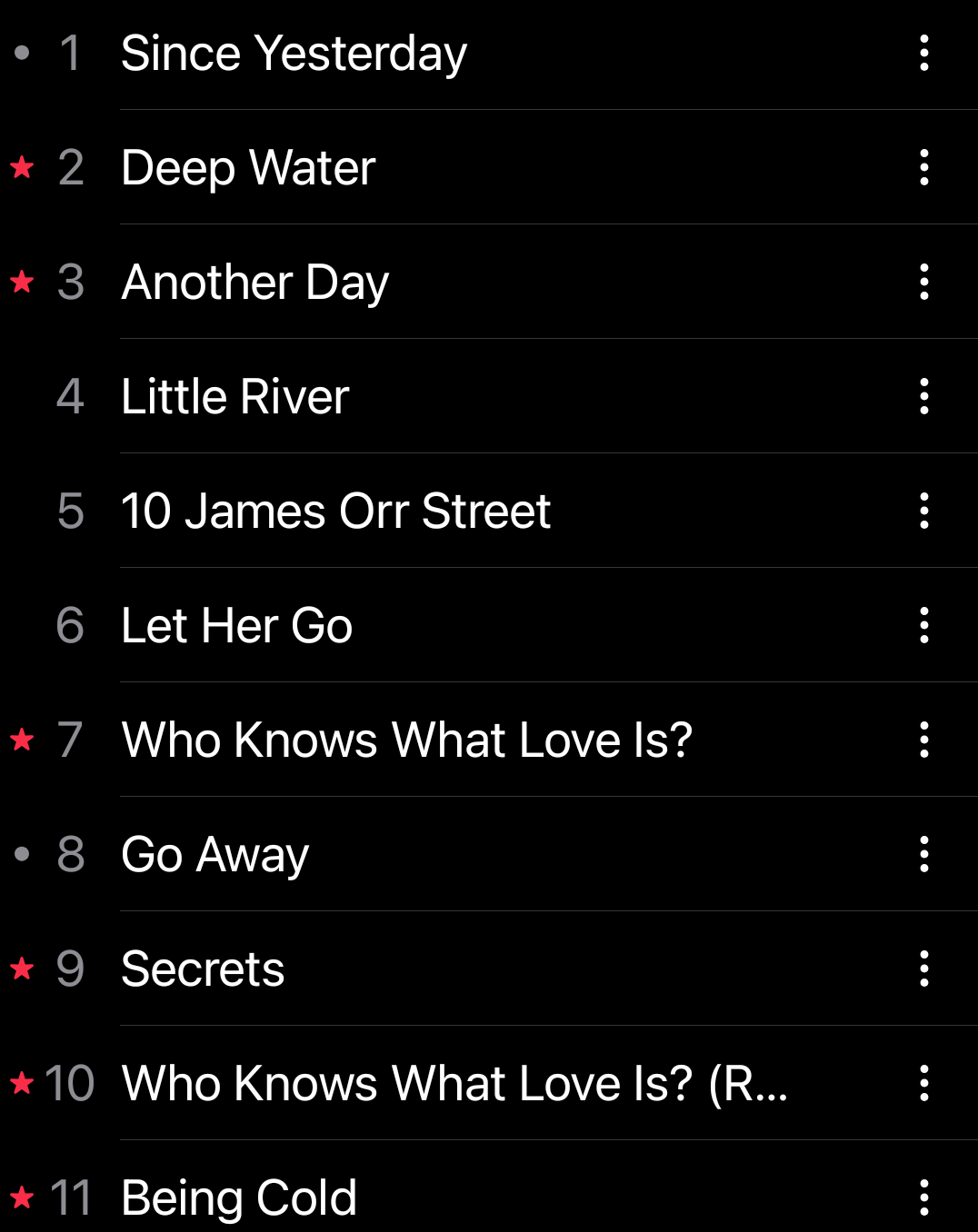Screen dimensions: 978x1232
Task: Open more options for Let Her Go
Action: pos(923,626)
